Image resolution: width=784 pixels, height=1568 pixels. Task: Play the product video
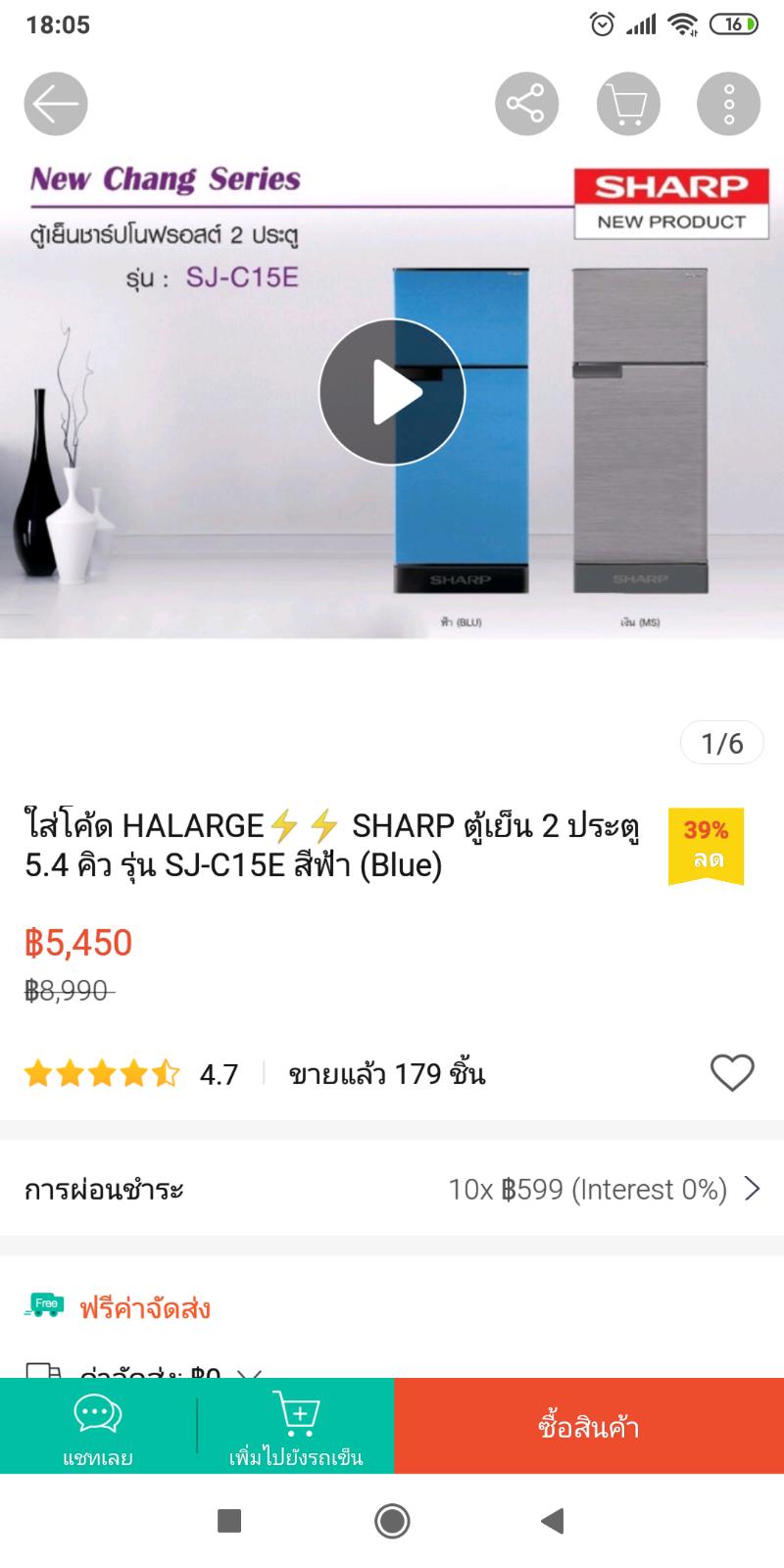392,392
